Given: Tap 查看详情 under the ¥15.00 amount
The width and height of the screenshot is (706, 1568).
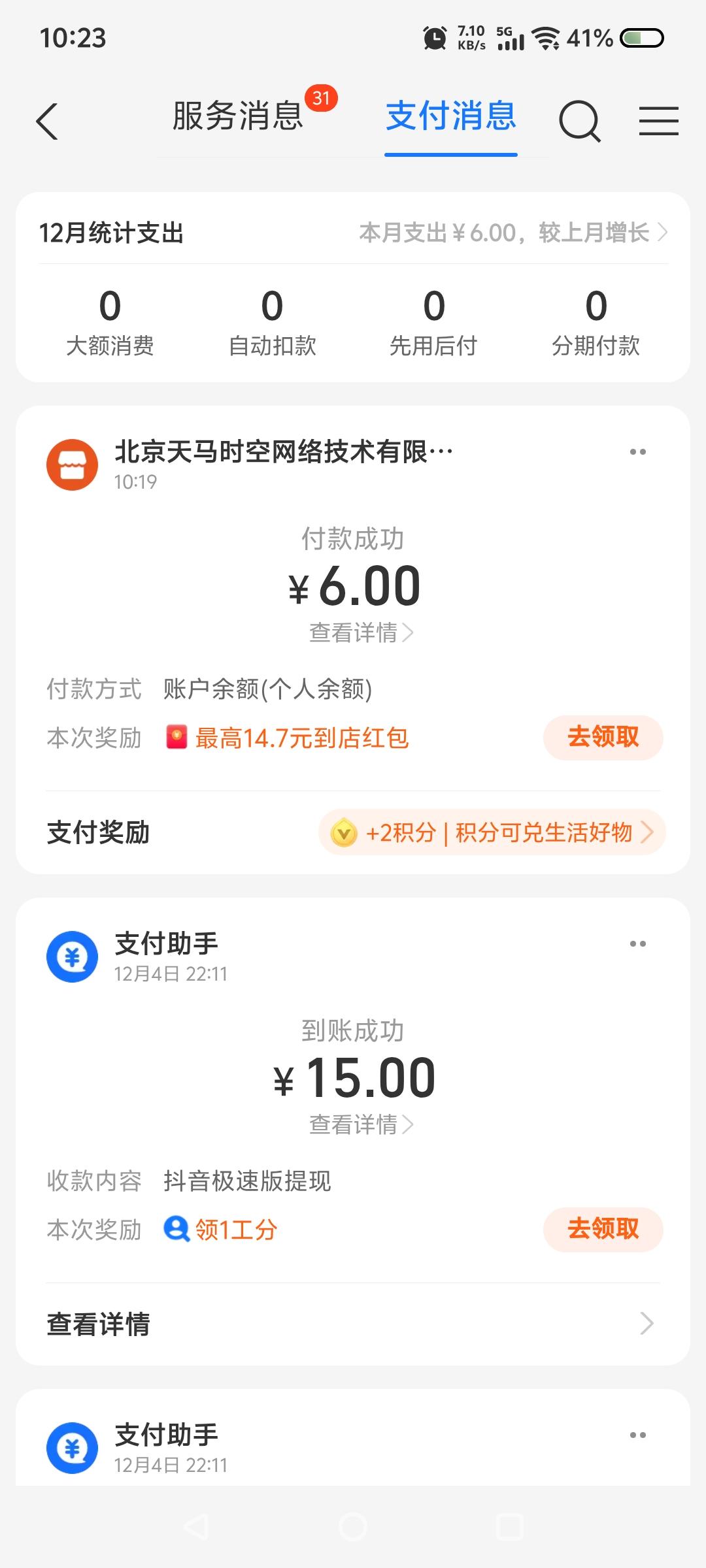Looking at the screenshot, I should [x=361, y=1124].
